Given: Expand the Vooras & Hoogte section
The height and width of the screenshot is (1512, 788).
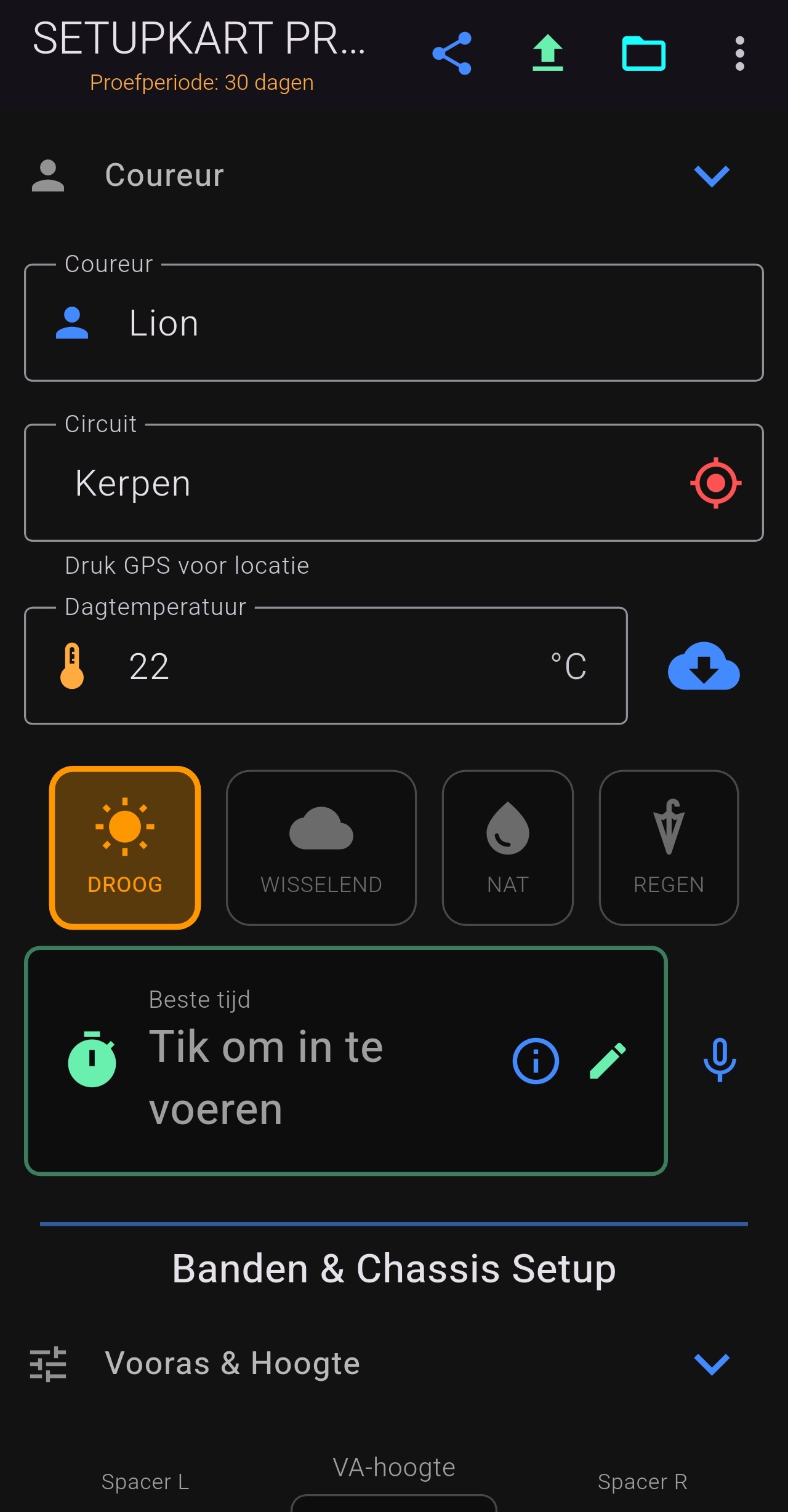Looking at the screenshot, I should (711, 1362).
